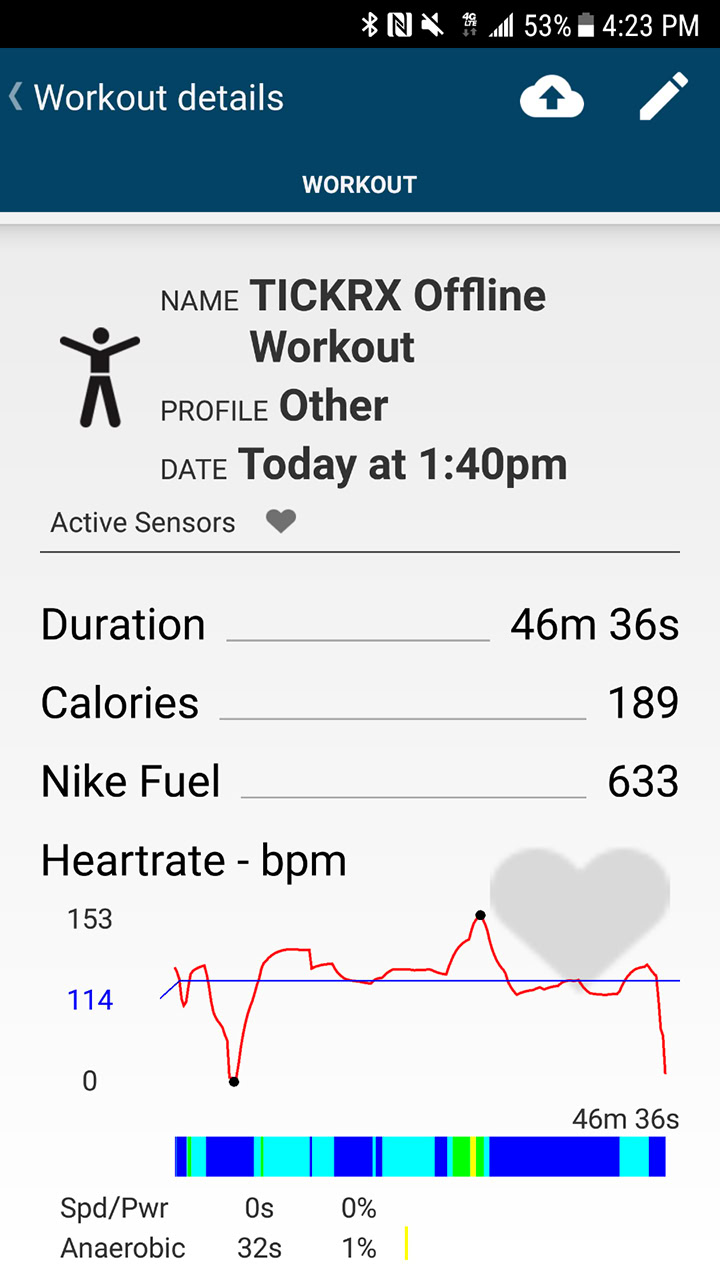Select the WORKOUT tab

(x=359, y=185)
